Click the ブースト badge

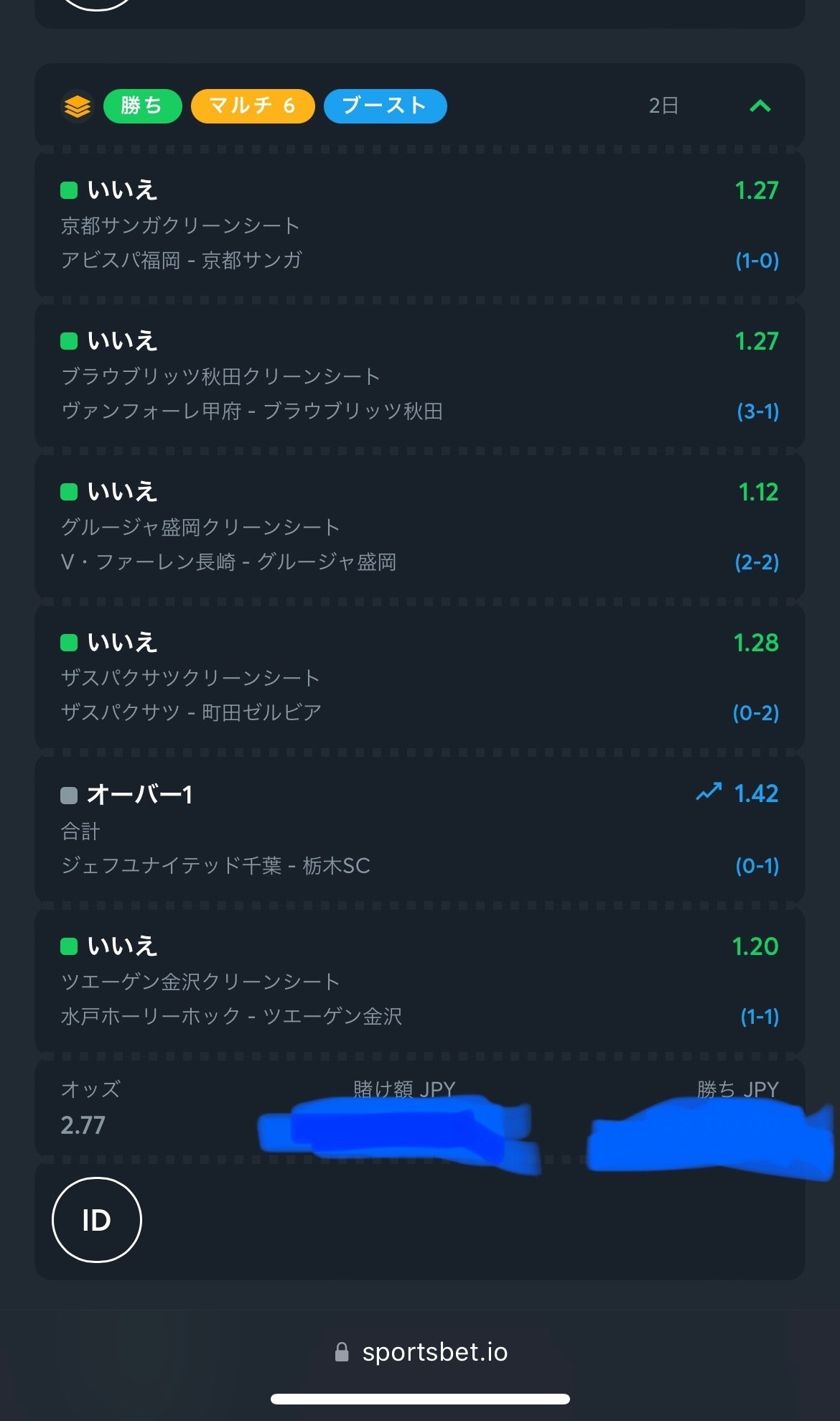384,106
